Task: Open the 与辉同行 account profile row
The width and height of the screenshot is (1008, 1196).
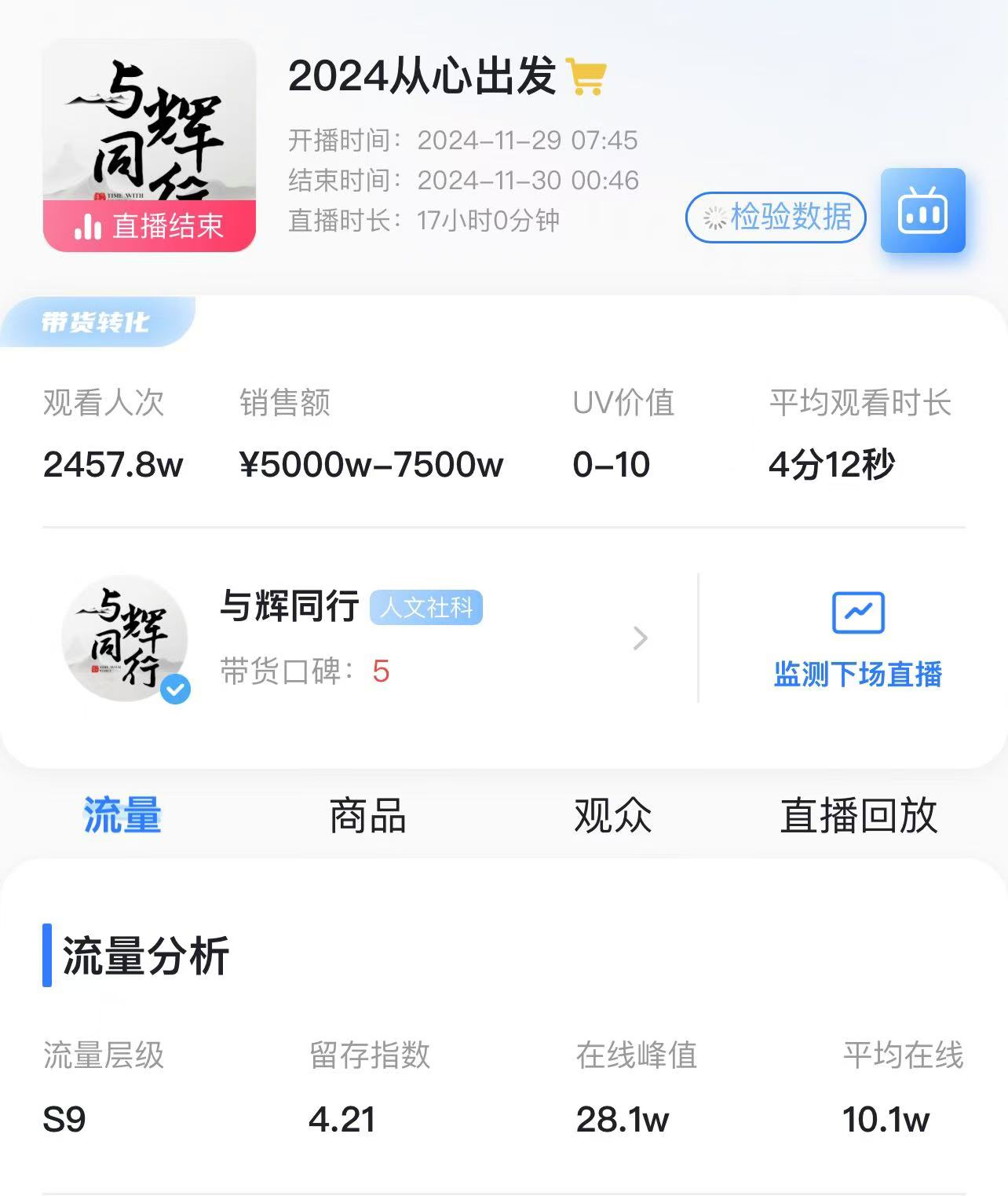Action: [353, 638]
